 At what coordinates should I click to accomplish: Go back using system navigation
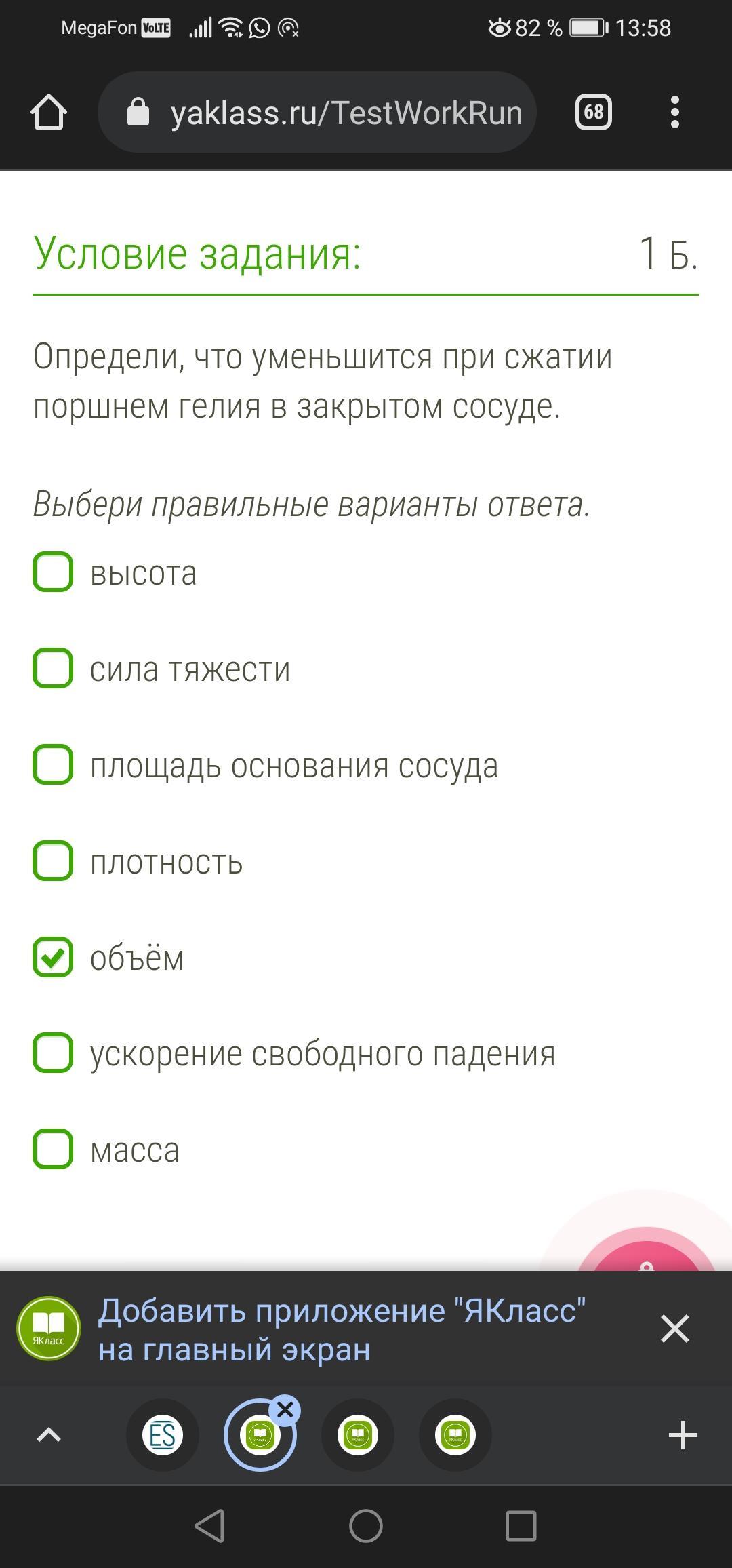(209, 1526)
